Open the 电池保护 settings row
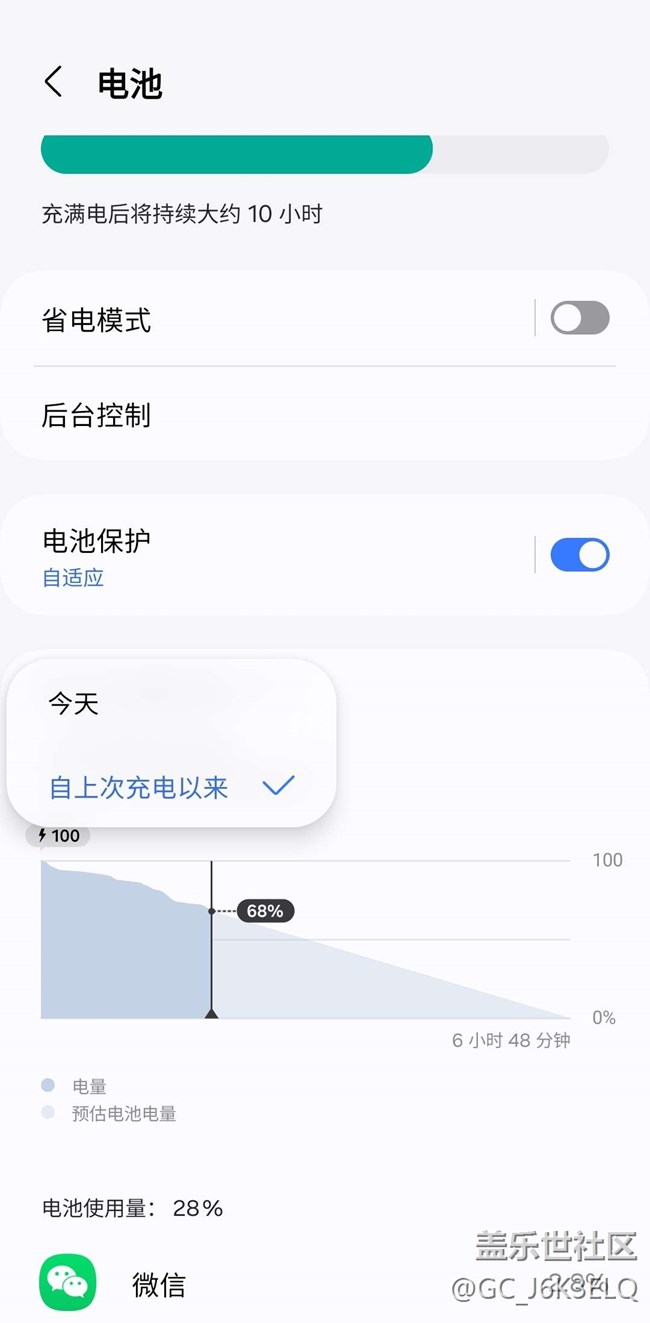The image size is (650, 1323). point(285,555)
